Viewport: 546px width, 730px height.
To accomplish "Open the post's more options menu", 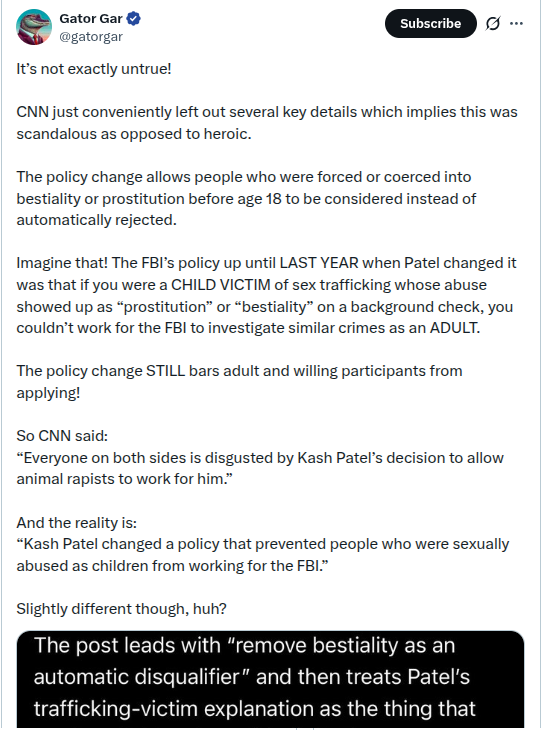I will [x=516, y=23].
